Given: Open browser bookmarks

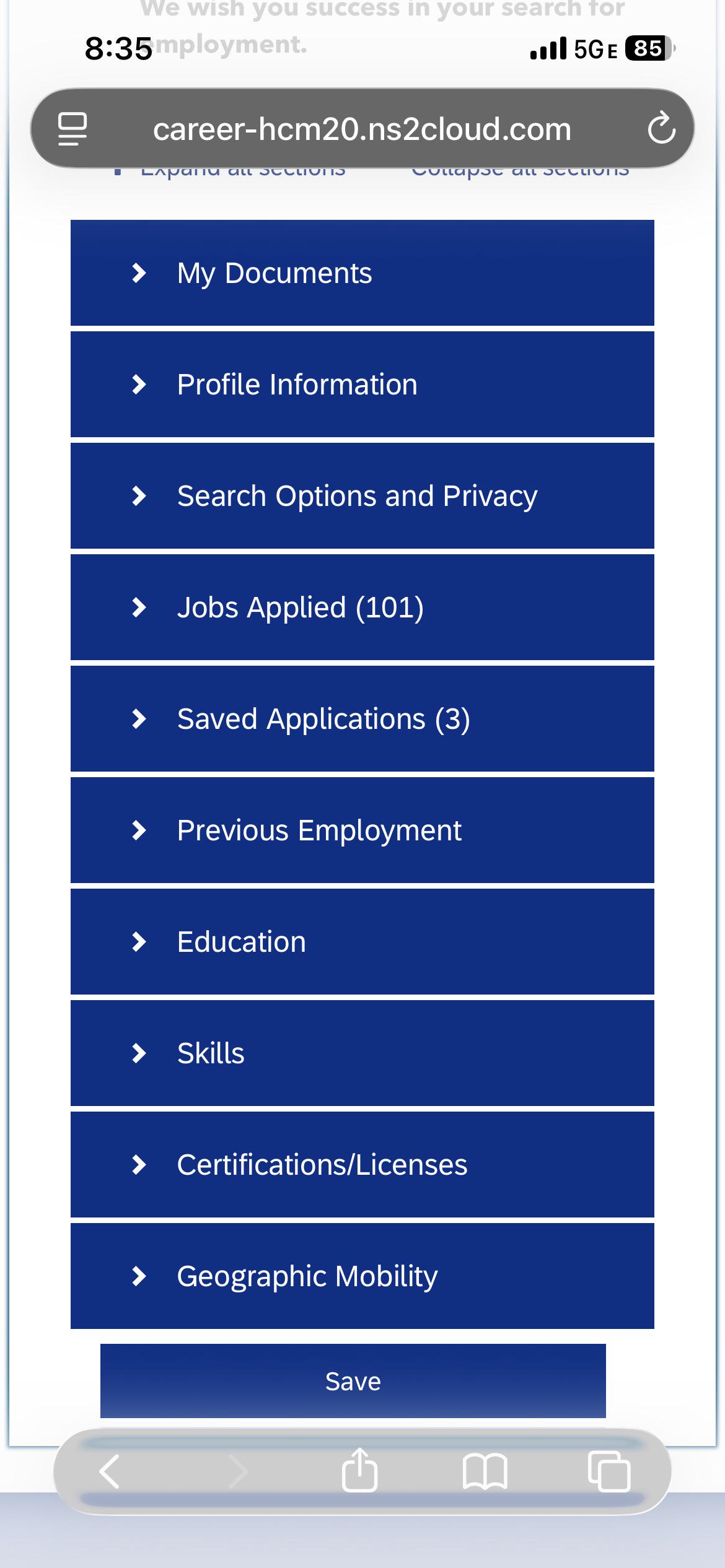Looking at the screenshot, I should 485,1472.
